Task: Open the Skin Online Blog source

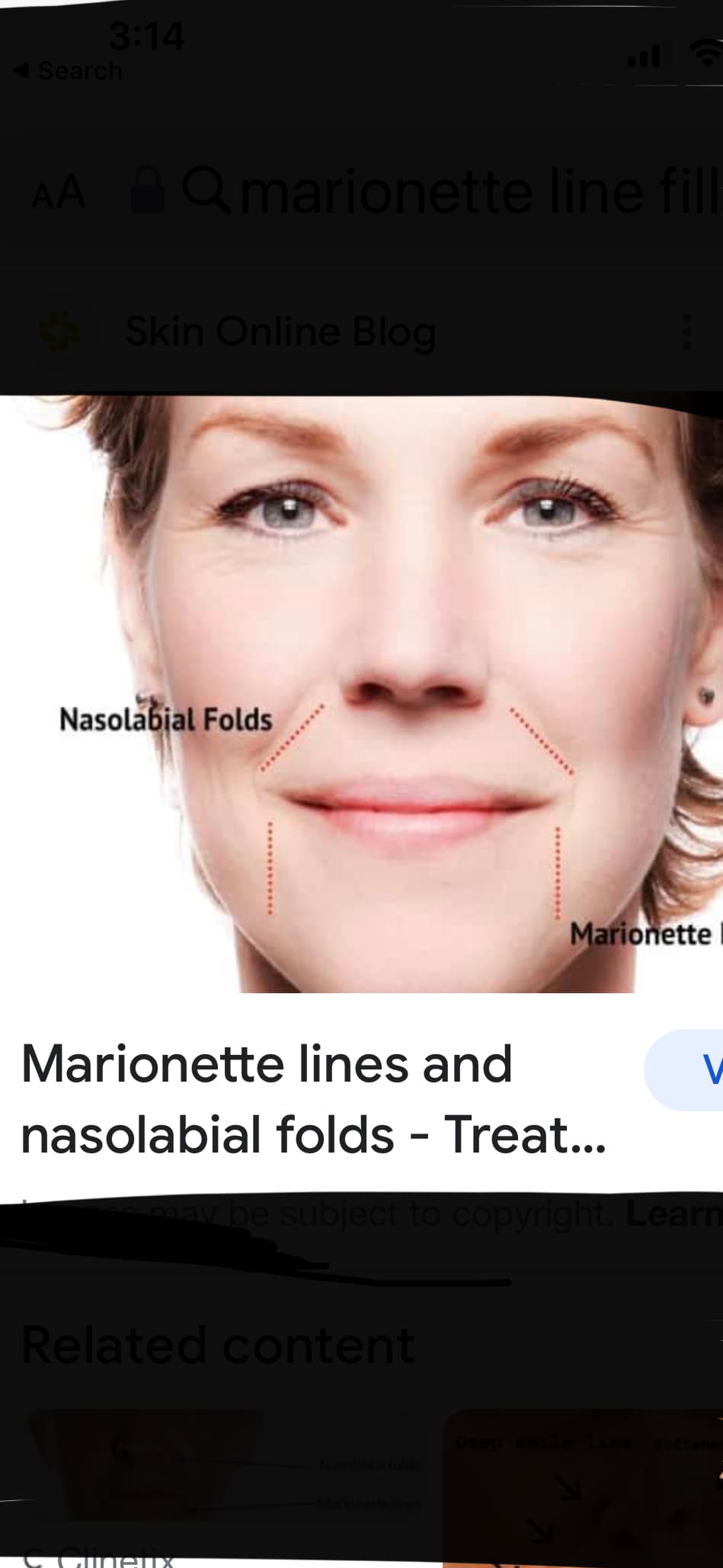Action: pos(280,332)
